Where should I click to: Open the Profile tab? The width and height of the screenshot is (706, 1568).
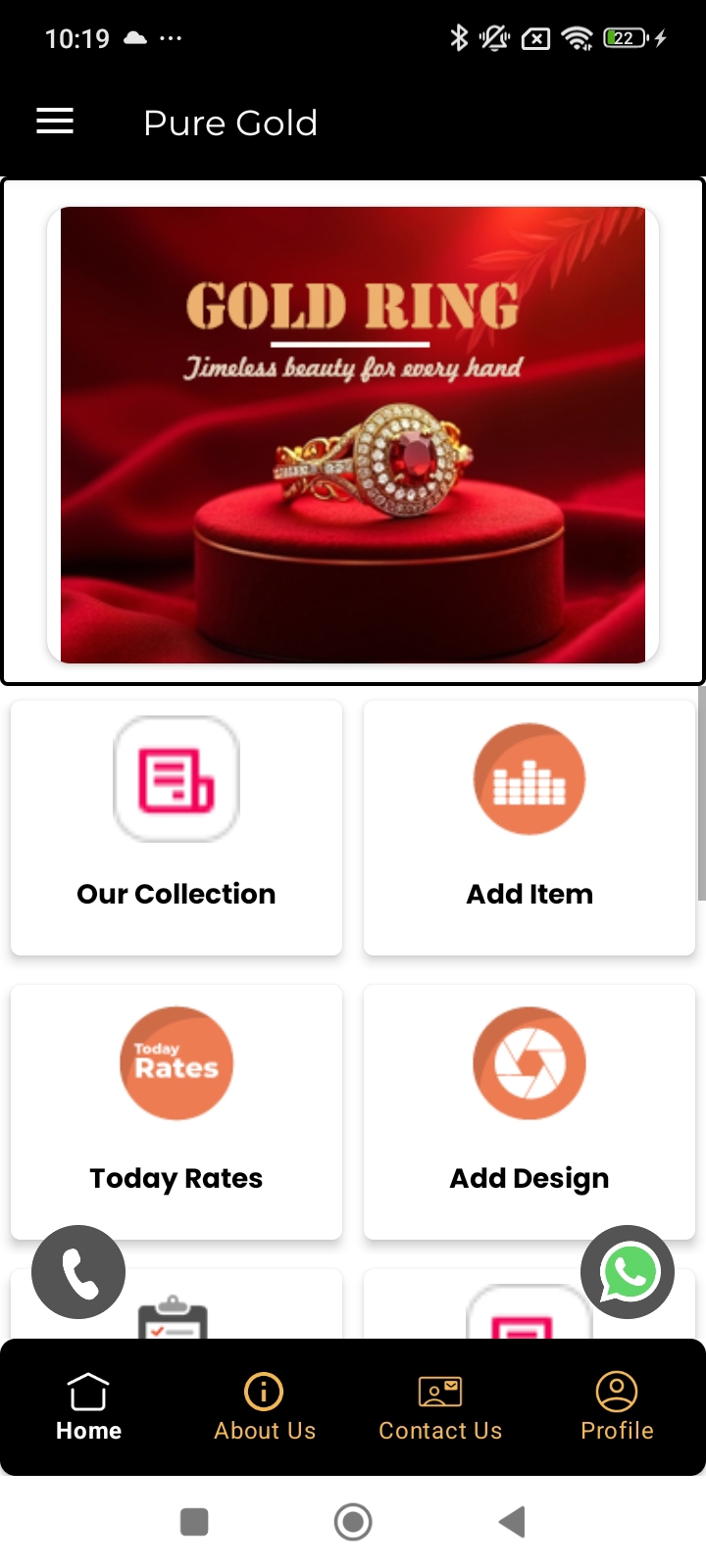coord(617,1407)
